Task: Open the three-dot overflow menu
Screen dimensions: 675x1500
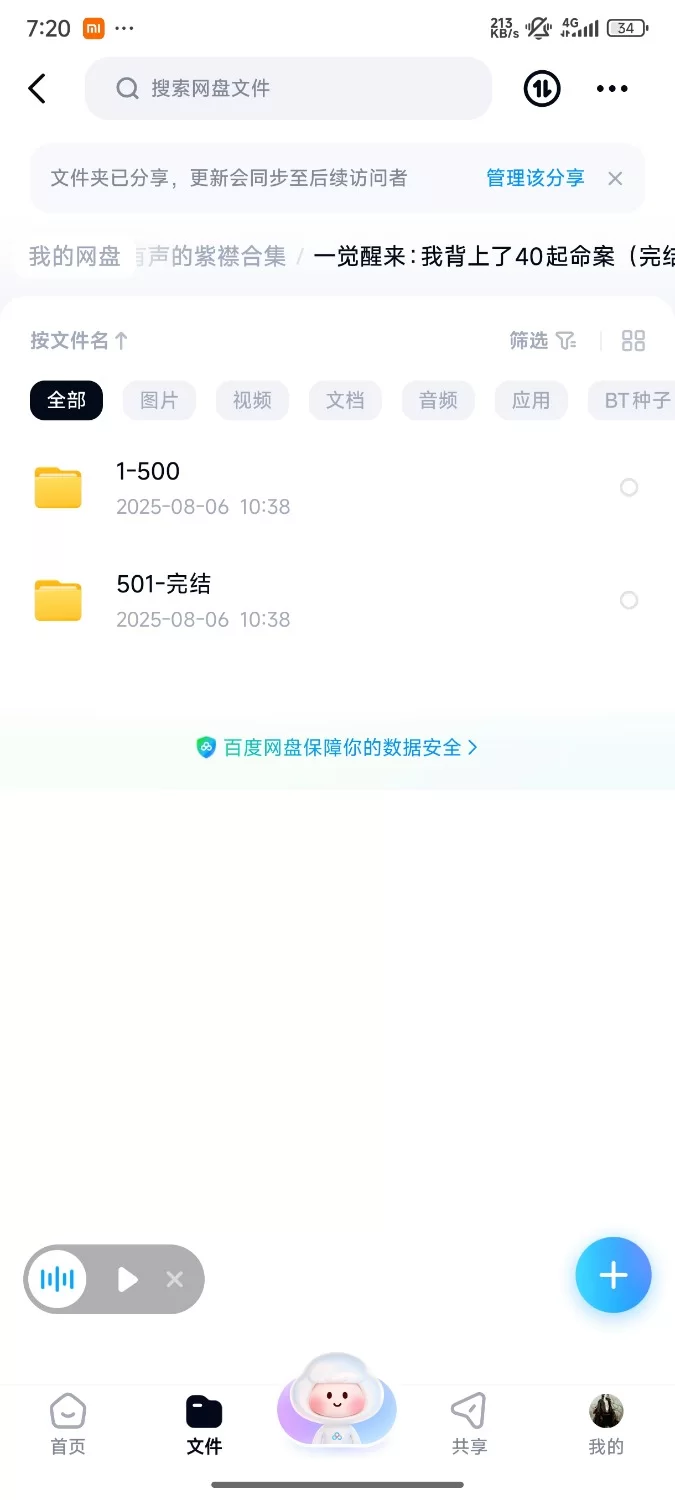Action: coord(612,89)
